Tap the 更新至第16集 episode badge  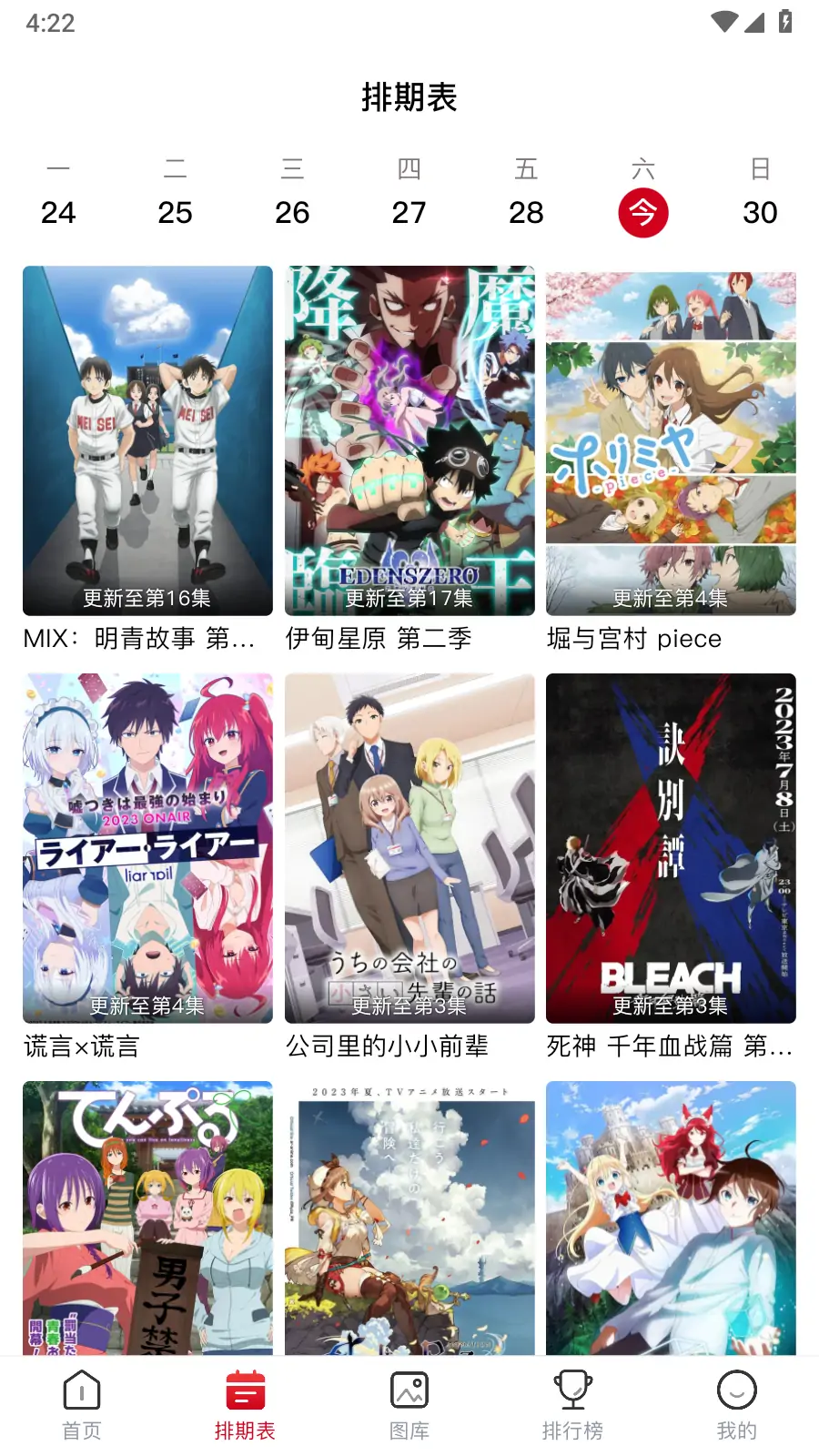[147, 599]
